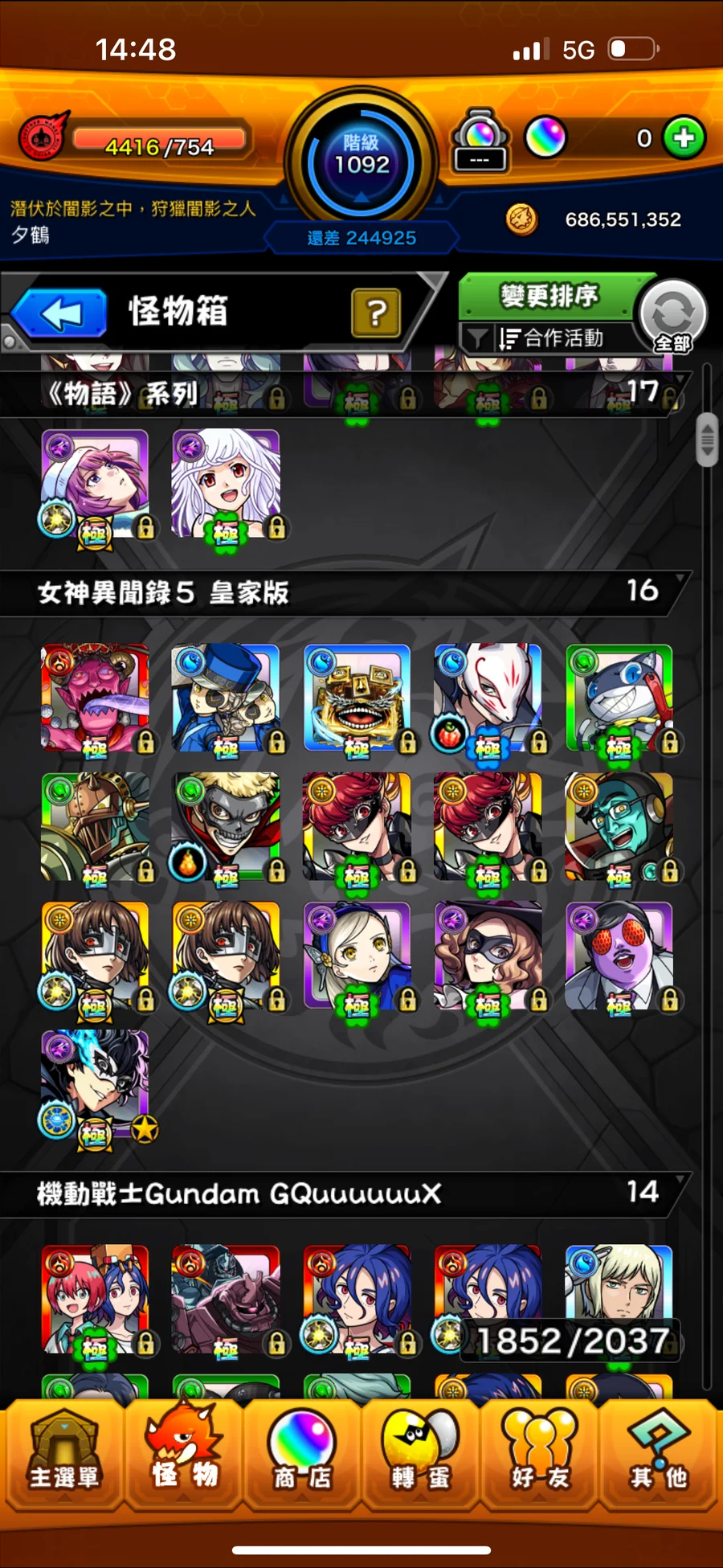Open the 其他 tab

tap(658, 1455)
